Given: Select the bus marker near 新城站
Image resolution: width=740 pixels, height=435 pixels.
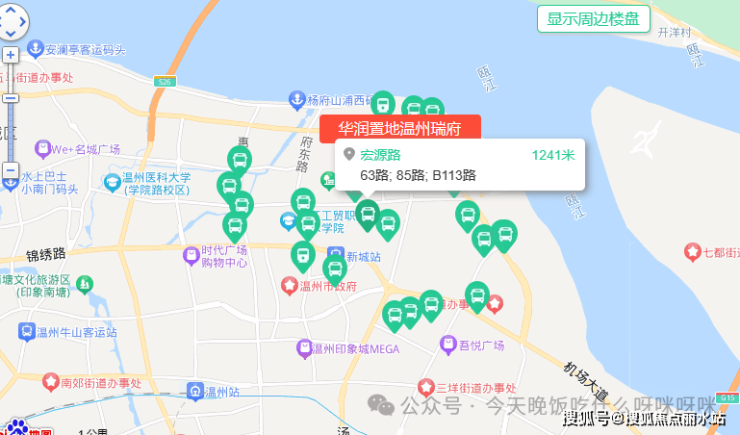Looking at the screenshot, I should (335, 268).
